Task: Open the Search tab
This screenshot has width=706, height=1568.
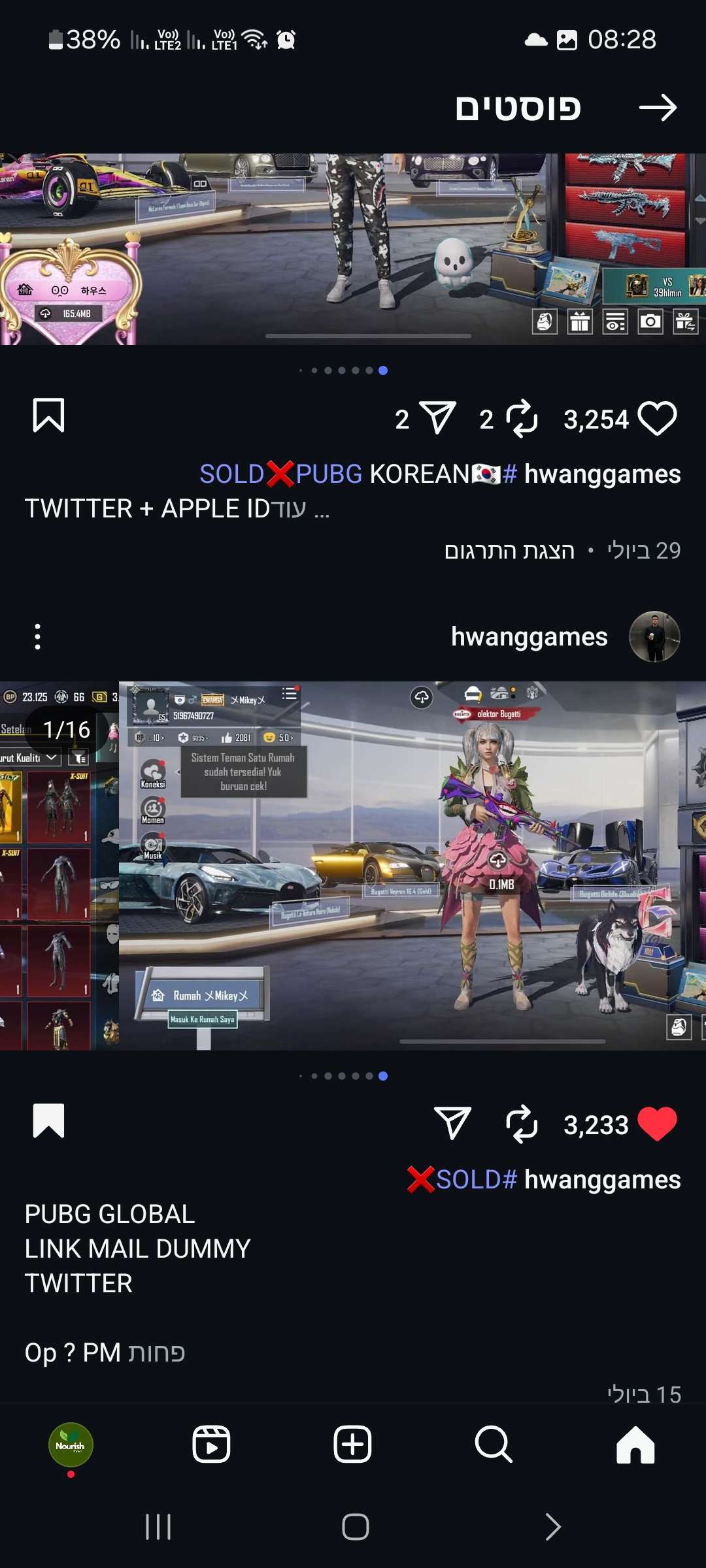Action: pyautogui.click(x=494, y=1445)
